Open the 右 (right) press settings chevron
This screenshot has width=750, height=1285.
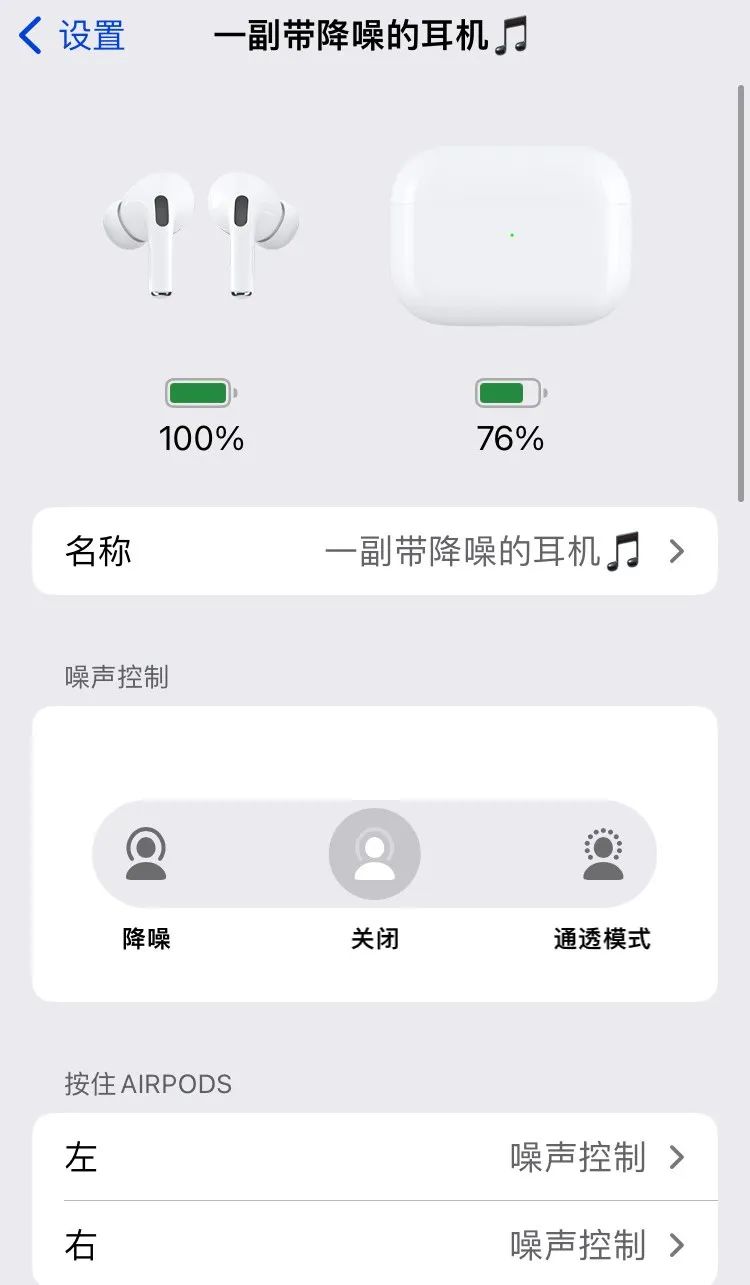tap(676, 1245)
